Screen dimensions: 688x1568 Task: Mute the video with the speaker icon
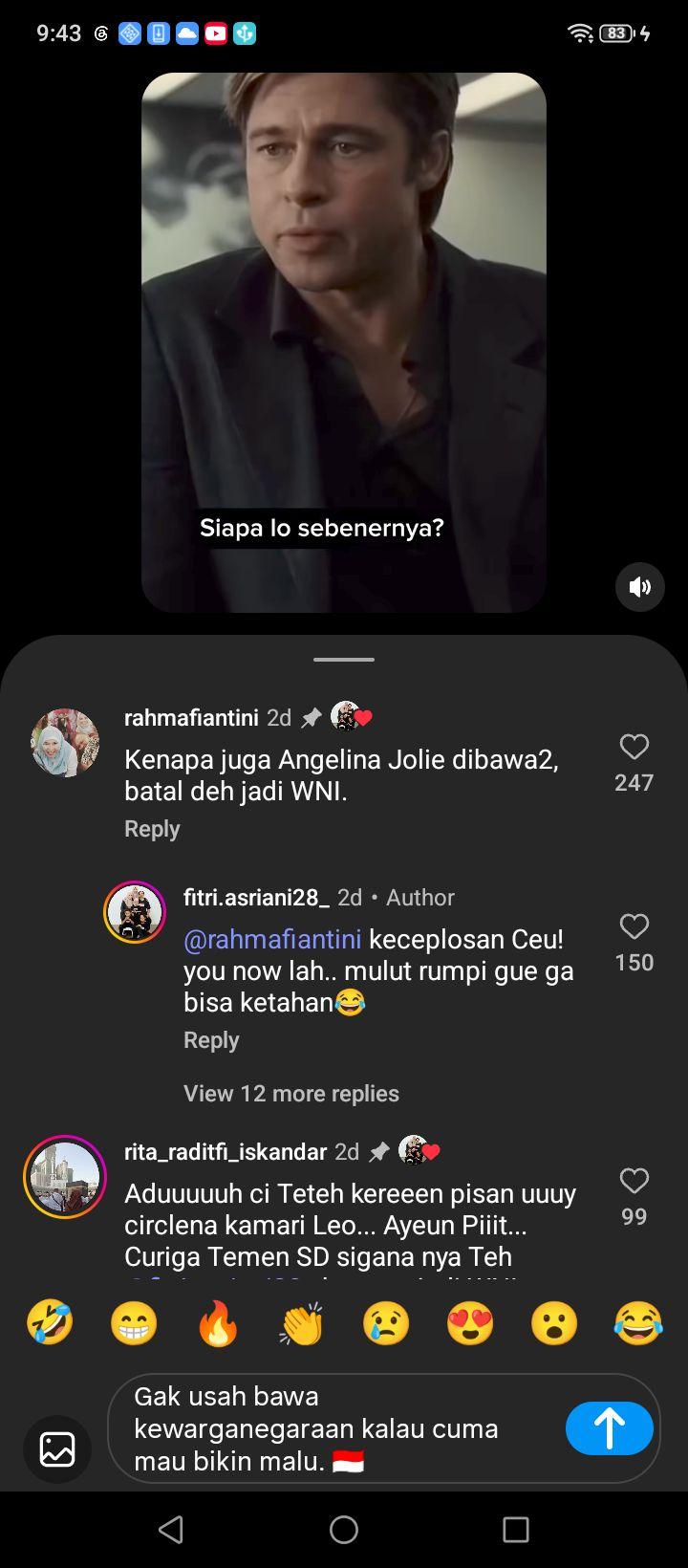coord(639,587)
